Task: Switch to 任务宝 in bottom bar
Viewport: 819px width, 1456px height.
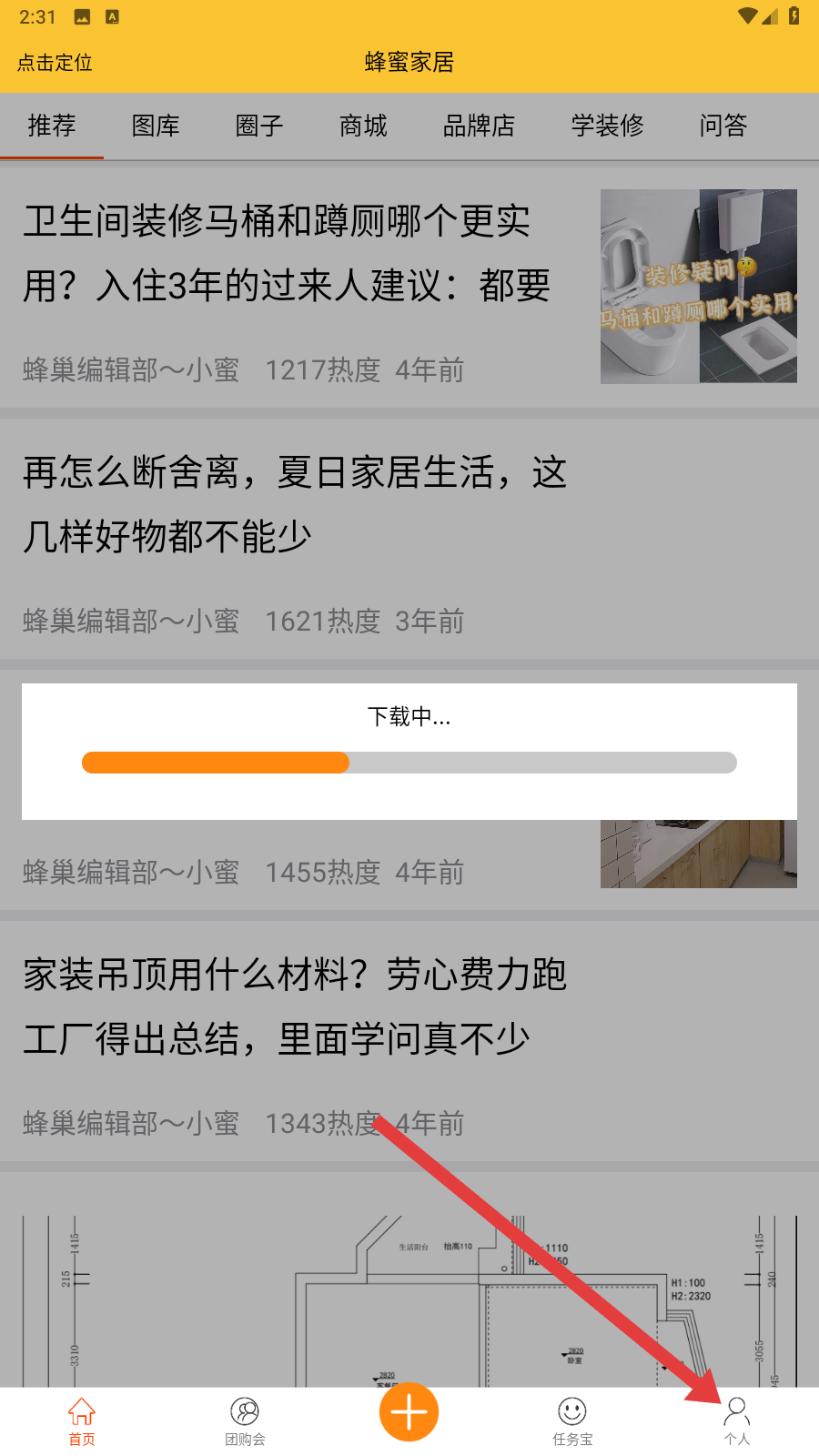Action: point(572,1421)
